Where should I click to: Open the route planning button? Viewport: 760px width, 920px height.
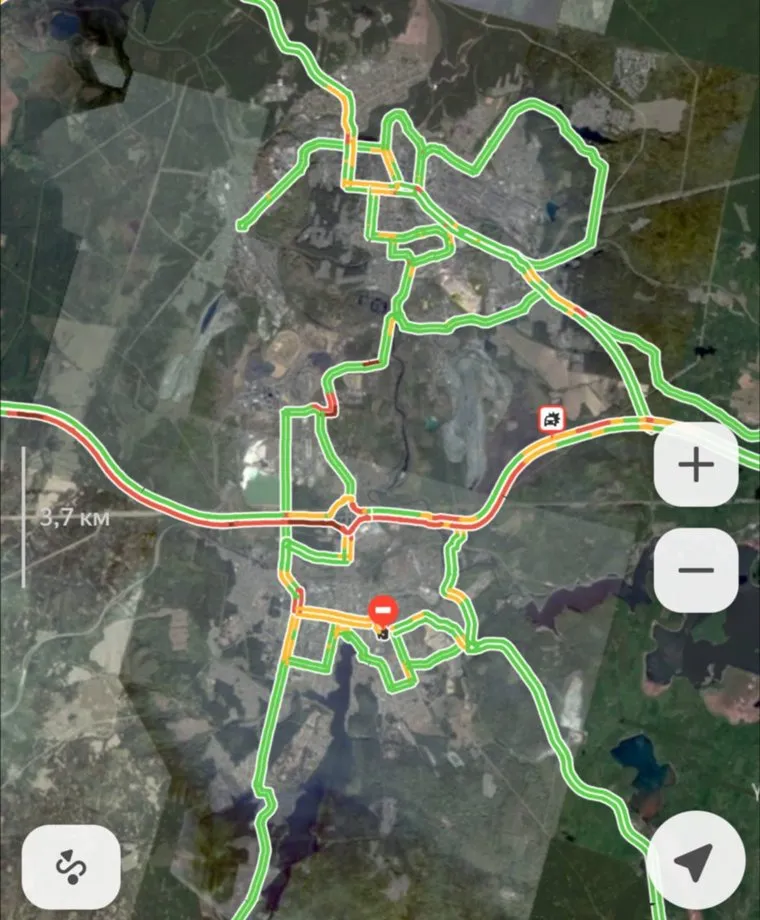[x=71, y=866]
